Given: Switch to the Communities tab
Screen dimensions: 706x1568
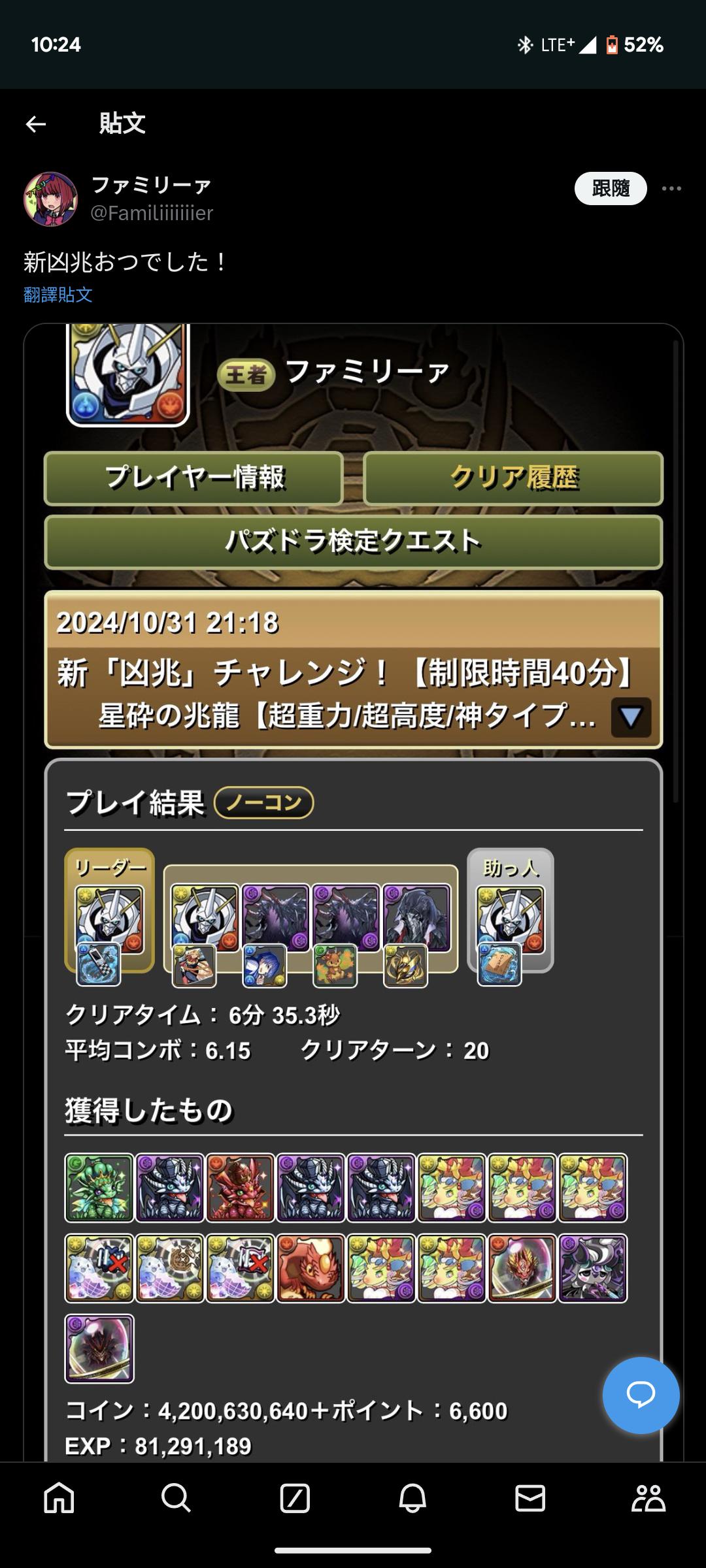Looking at the screenshot, I should tap(648, 1497).
